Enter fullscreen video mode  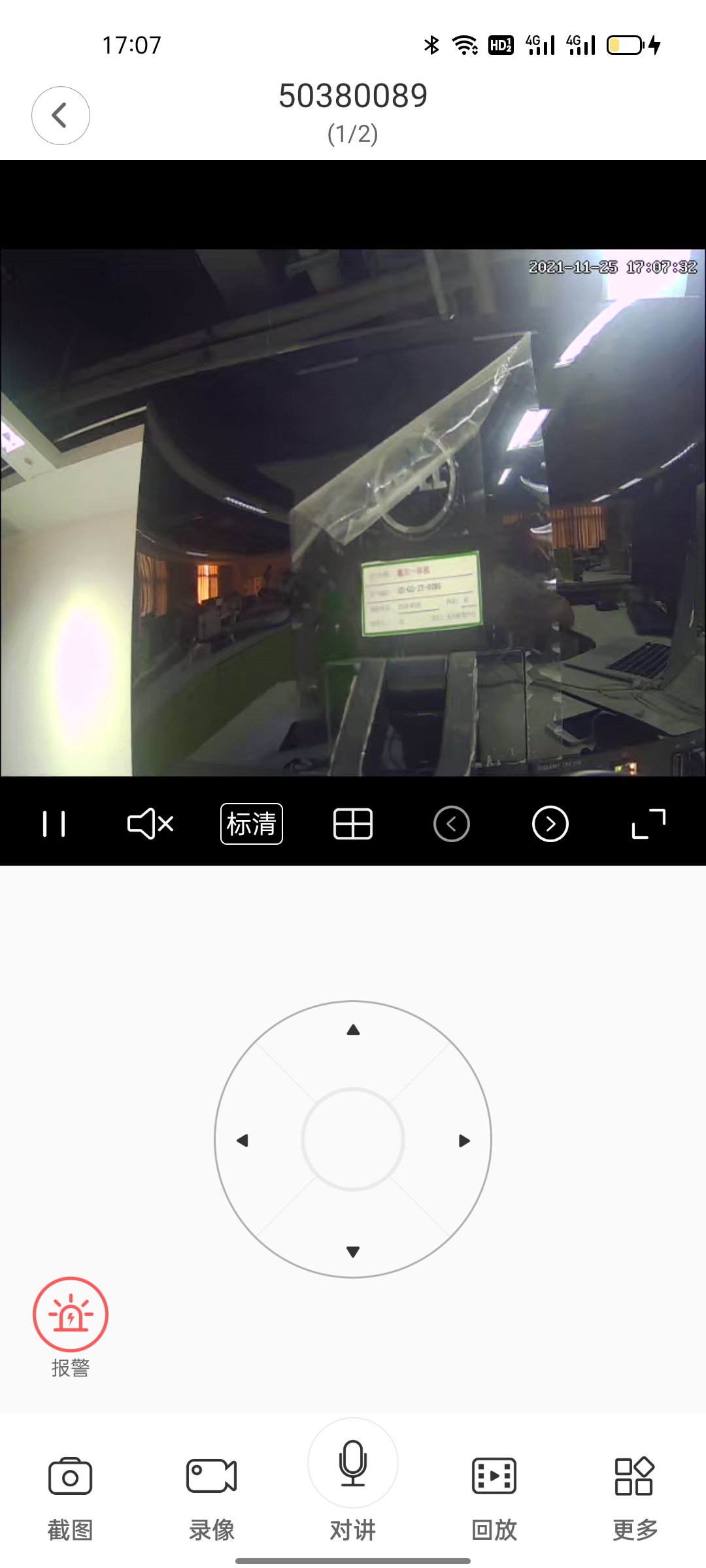[648, 824]
